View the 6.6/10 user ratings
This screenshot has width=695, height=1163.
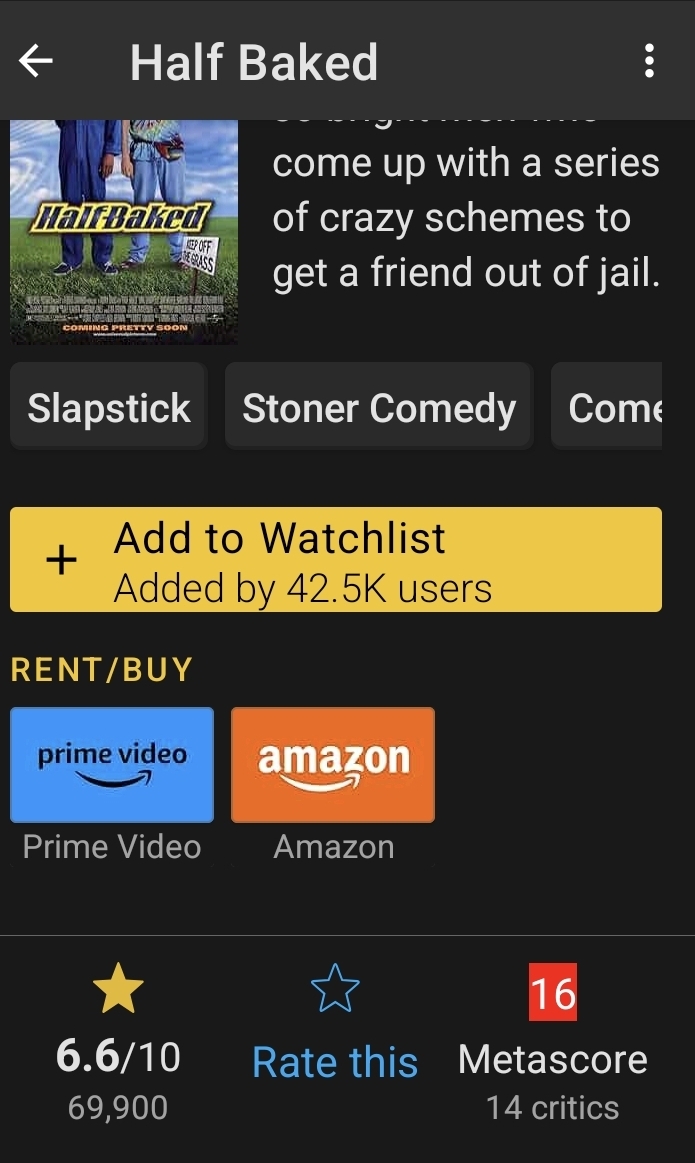click(x=118, y=1042)
